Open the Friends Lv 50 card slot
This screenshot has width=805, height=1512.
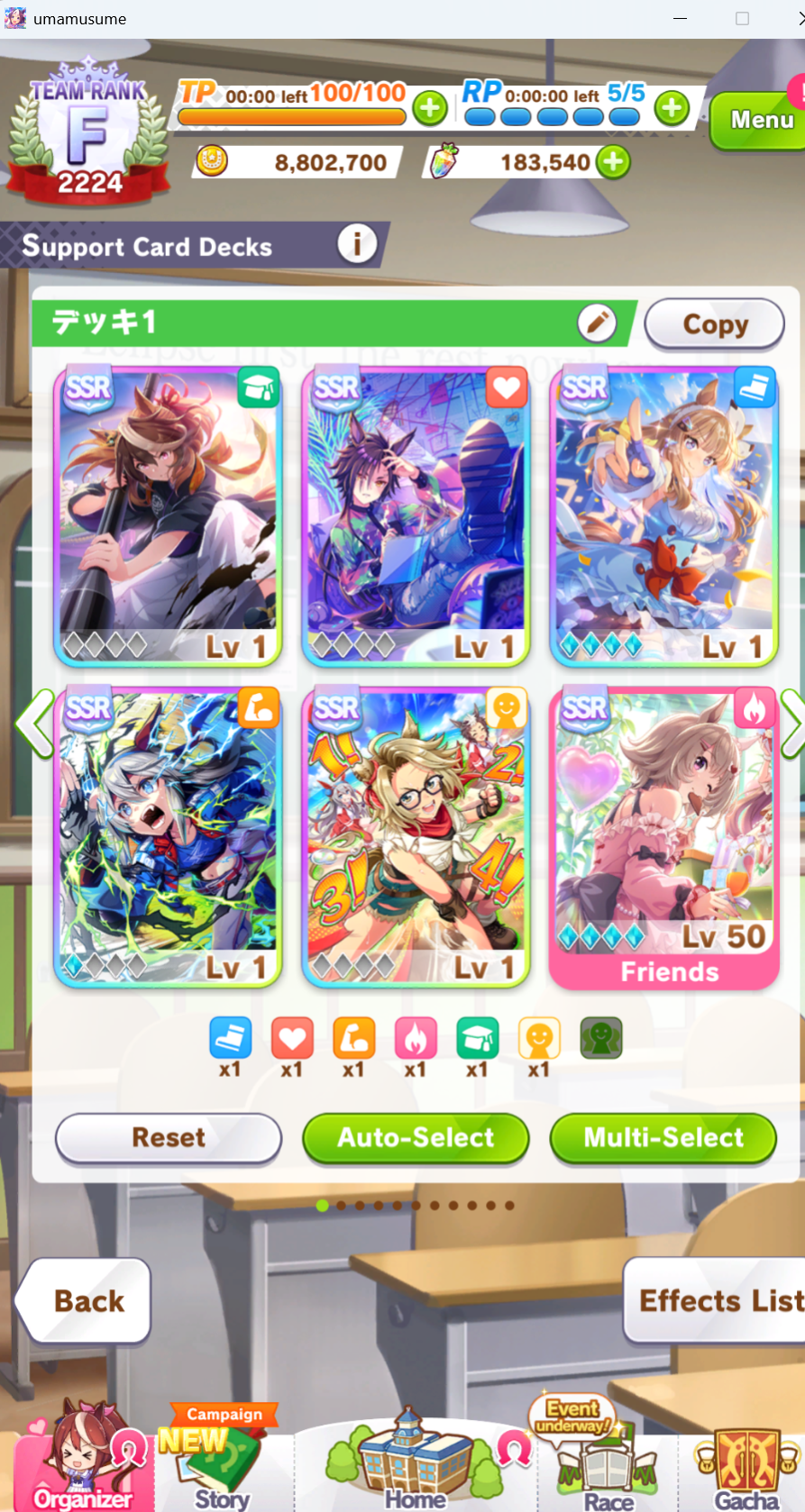tap(664, 838)
